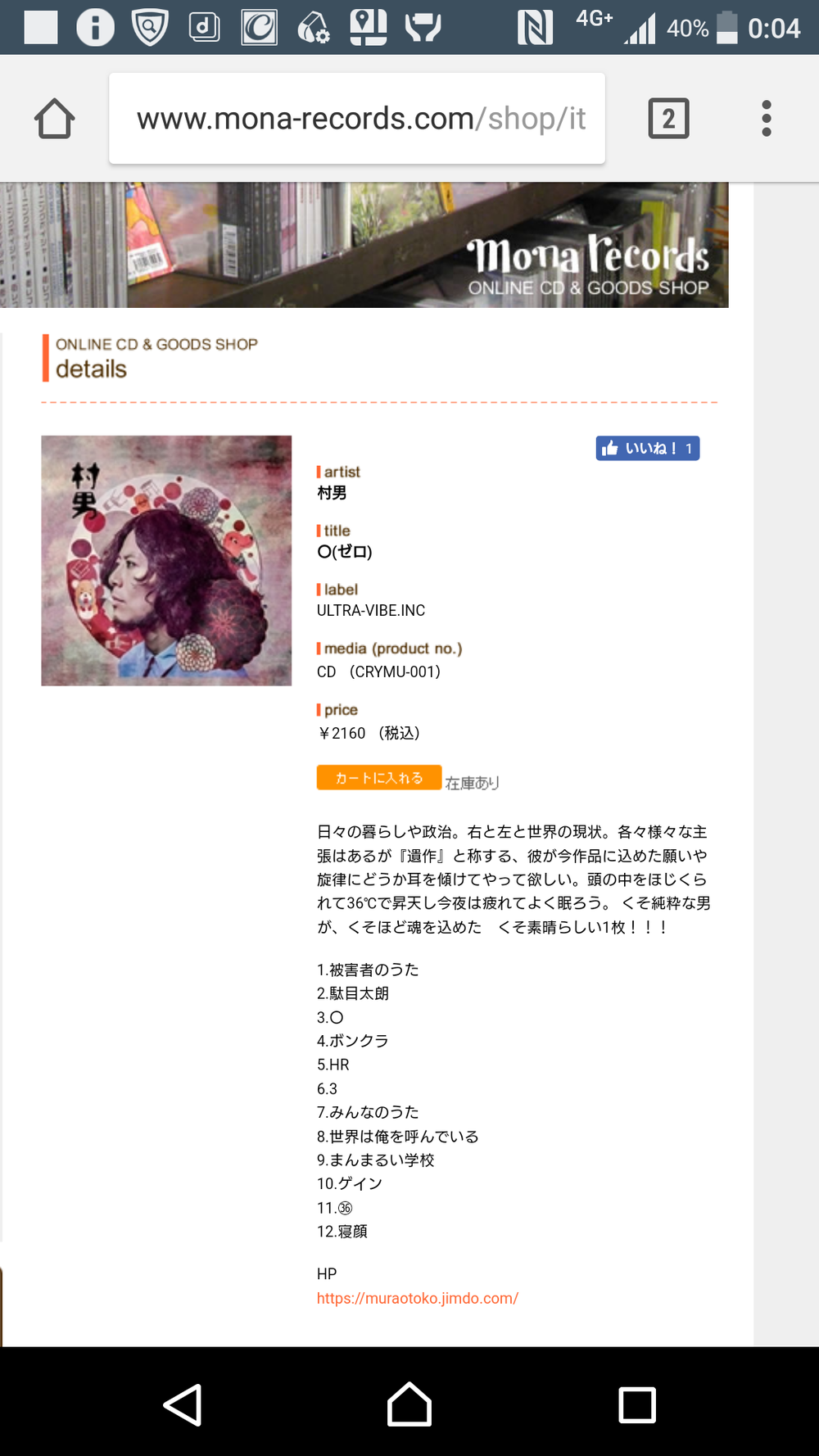Viewport: 819px width, 1456px height.
Task: Open the Mona Records shop banner
Action: click(x=364, y=245)
